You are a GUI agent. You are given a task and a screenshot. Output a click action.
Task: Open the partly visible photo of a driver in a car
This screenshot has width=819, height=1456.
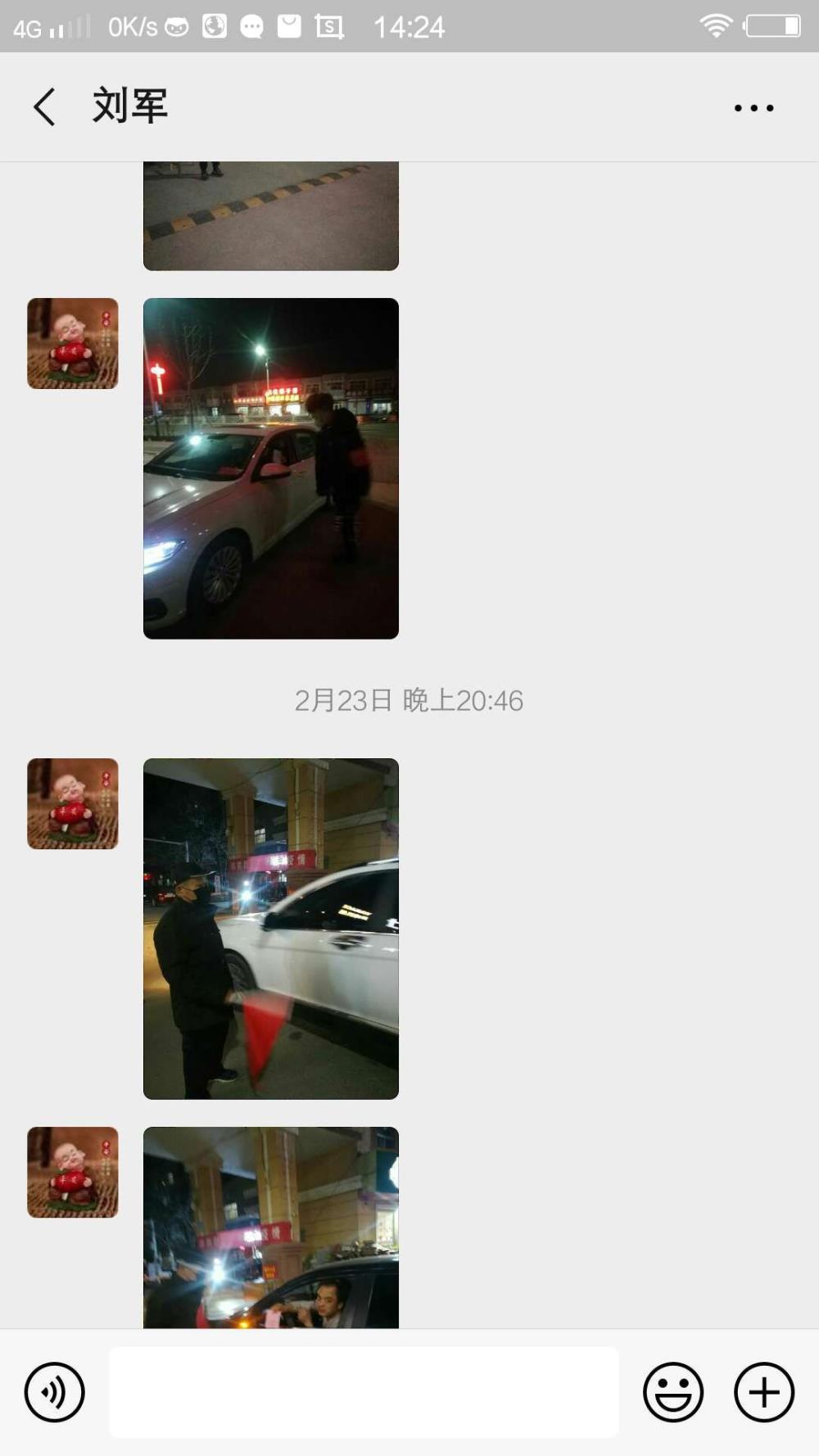(271, 1228)
